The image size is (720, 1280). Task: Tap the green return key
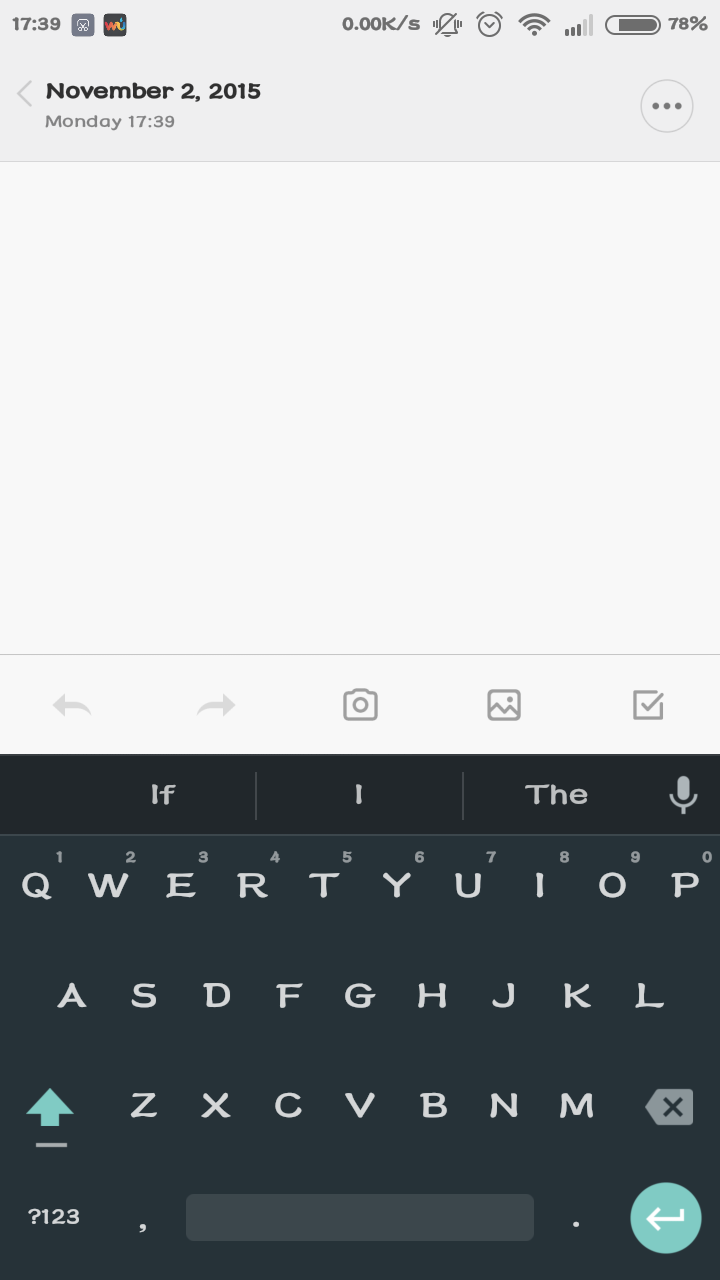click(665, 1218)
